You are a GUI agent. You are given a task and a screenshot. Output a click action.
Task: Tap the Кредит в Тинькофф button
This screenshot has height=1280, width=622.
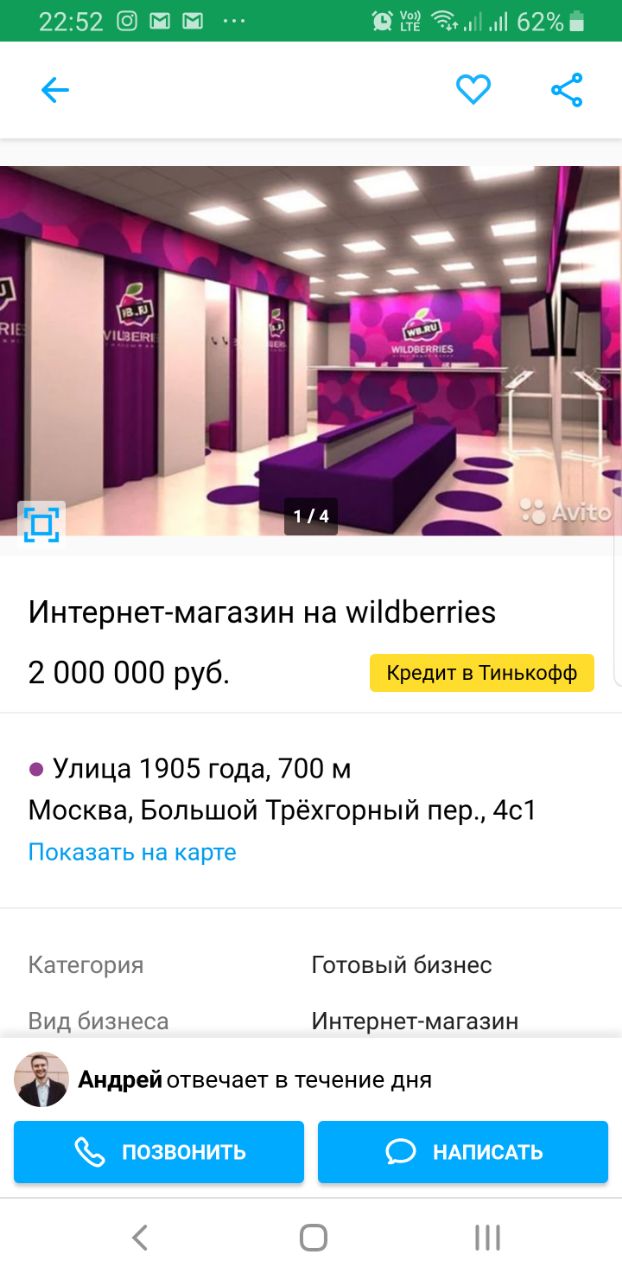point(482,673)
